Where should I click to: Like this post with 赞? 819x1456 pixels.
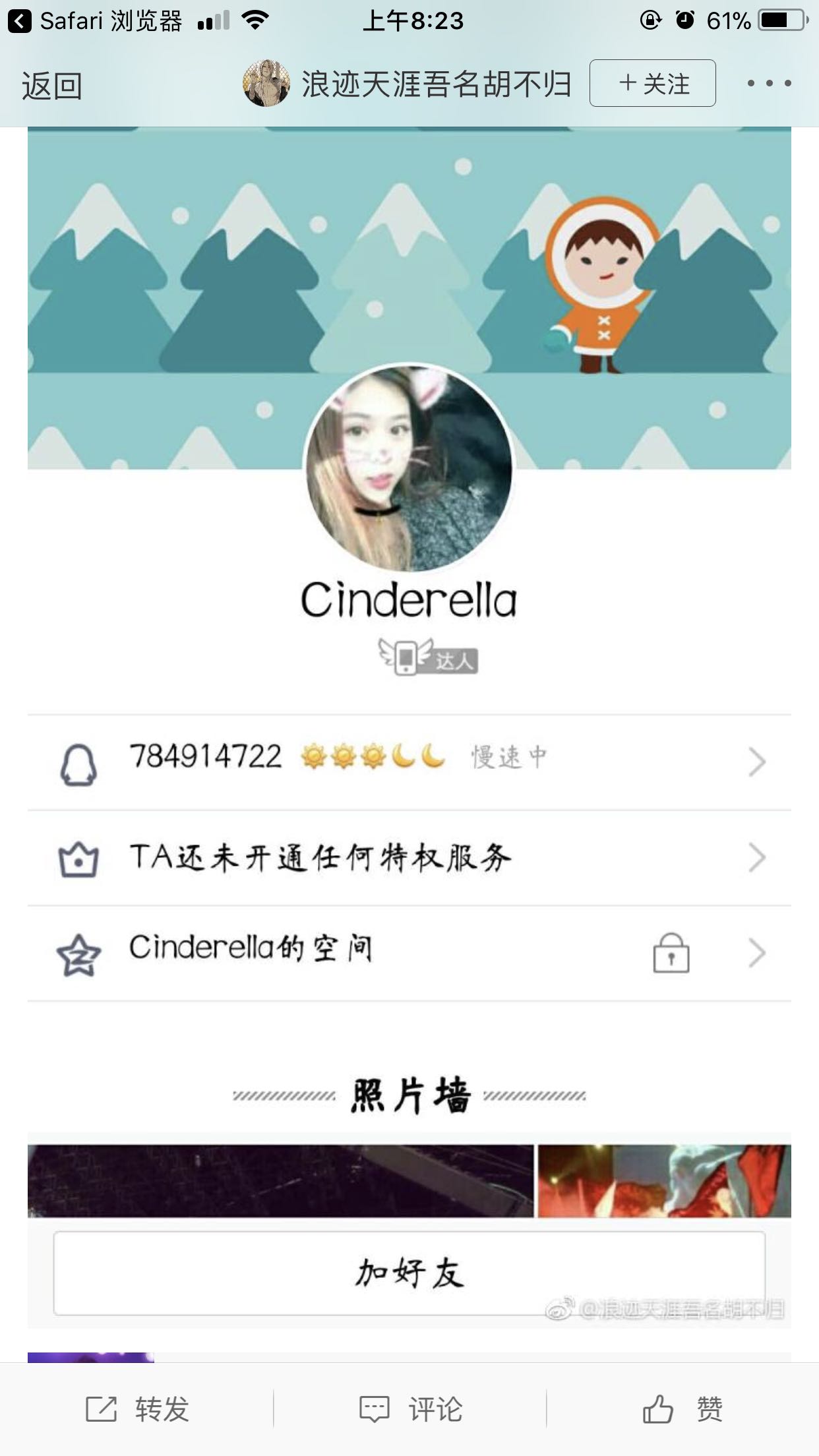click(x=683, y=1409)
